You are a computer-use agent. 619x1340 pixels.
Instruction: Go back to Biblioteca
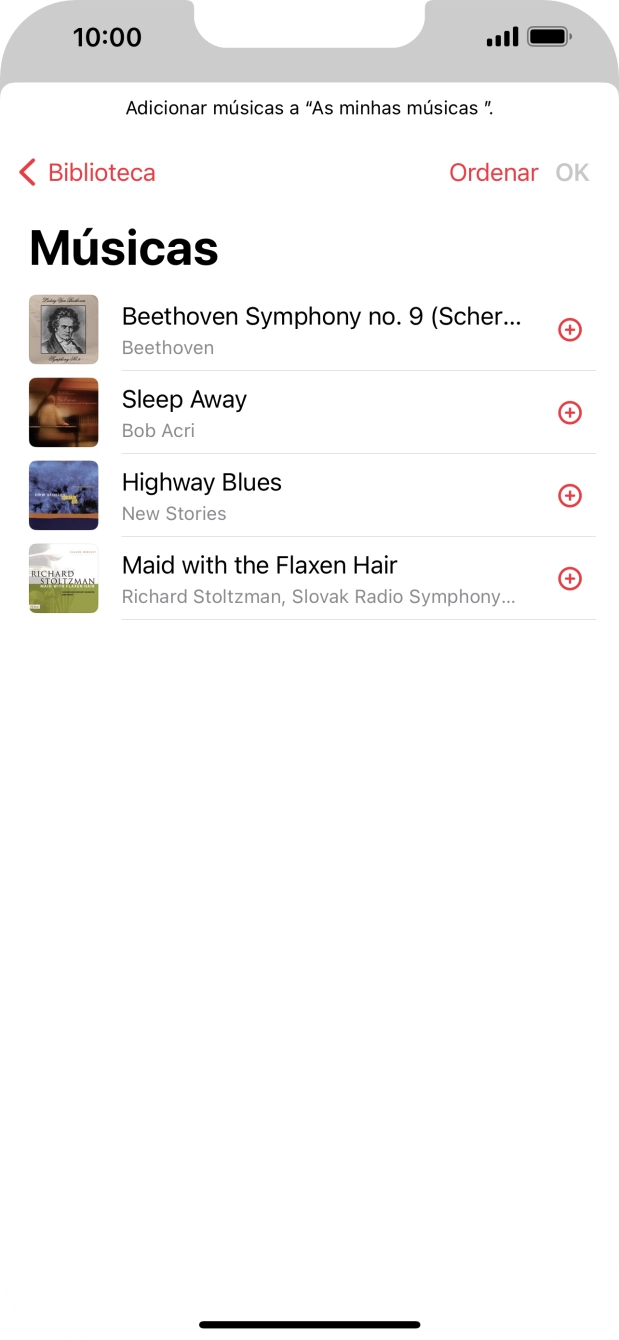click(x=88, y=173)
